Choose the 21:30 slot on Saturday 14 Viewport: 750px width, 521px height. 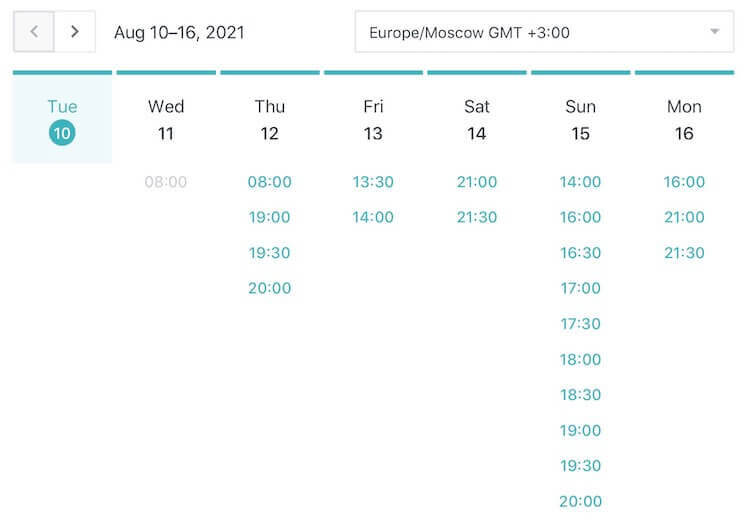coord(477,217)
